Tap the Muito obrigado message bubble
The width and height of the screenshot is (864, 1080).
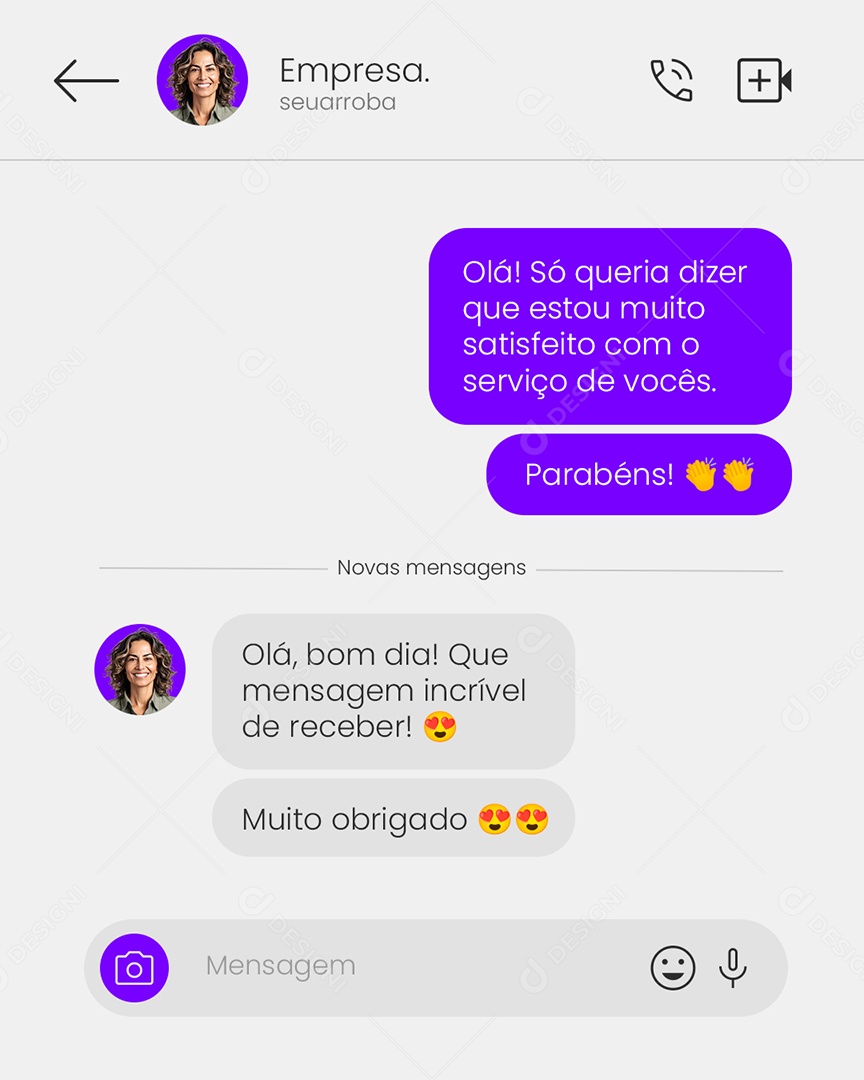[393, 817]
